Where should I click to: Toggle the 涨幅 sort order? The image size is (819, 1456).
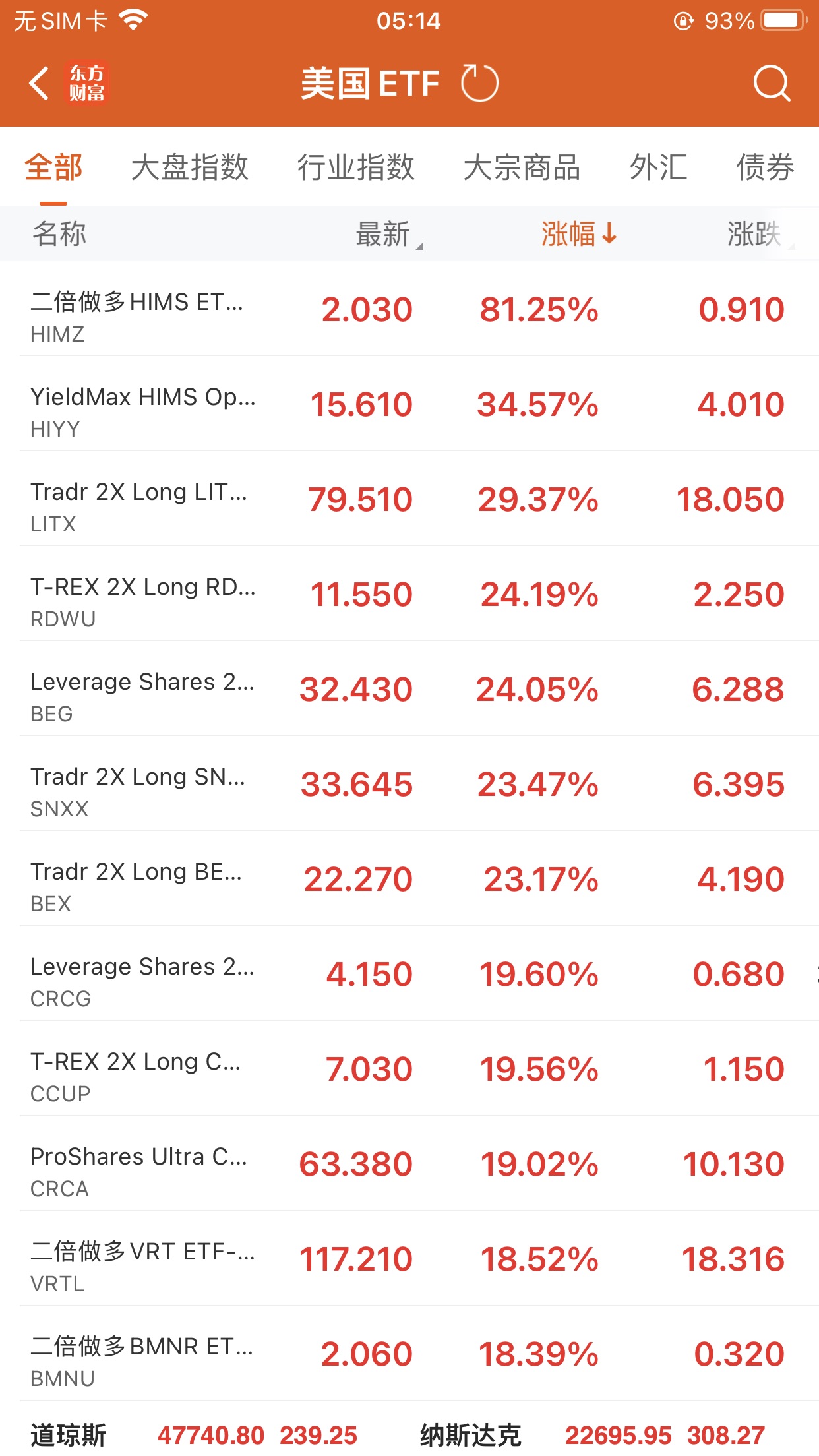pos(578,234)
